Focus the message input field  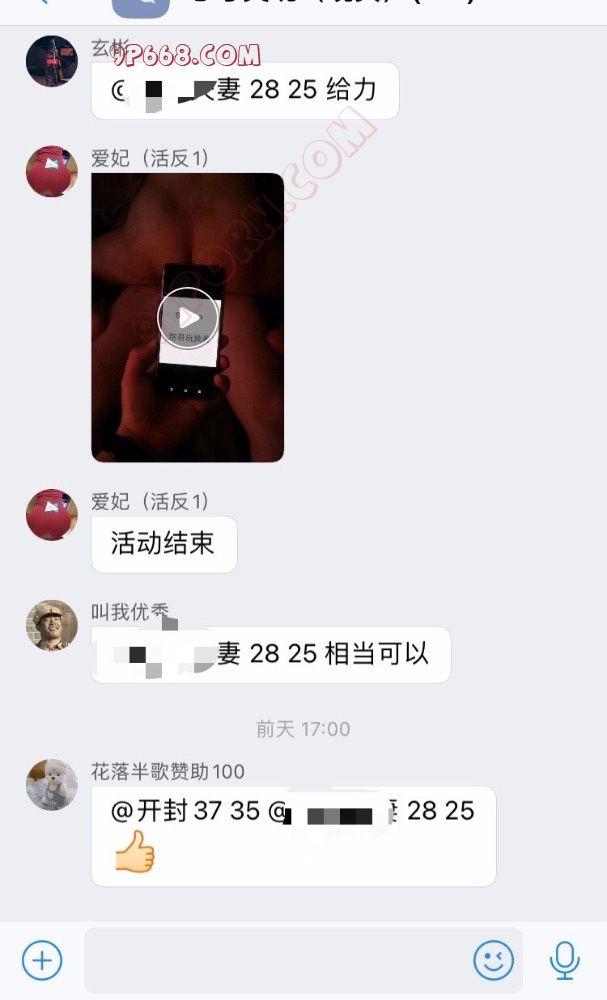(275, 961)
